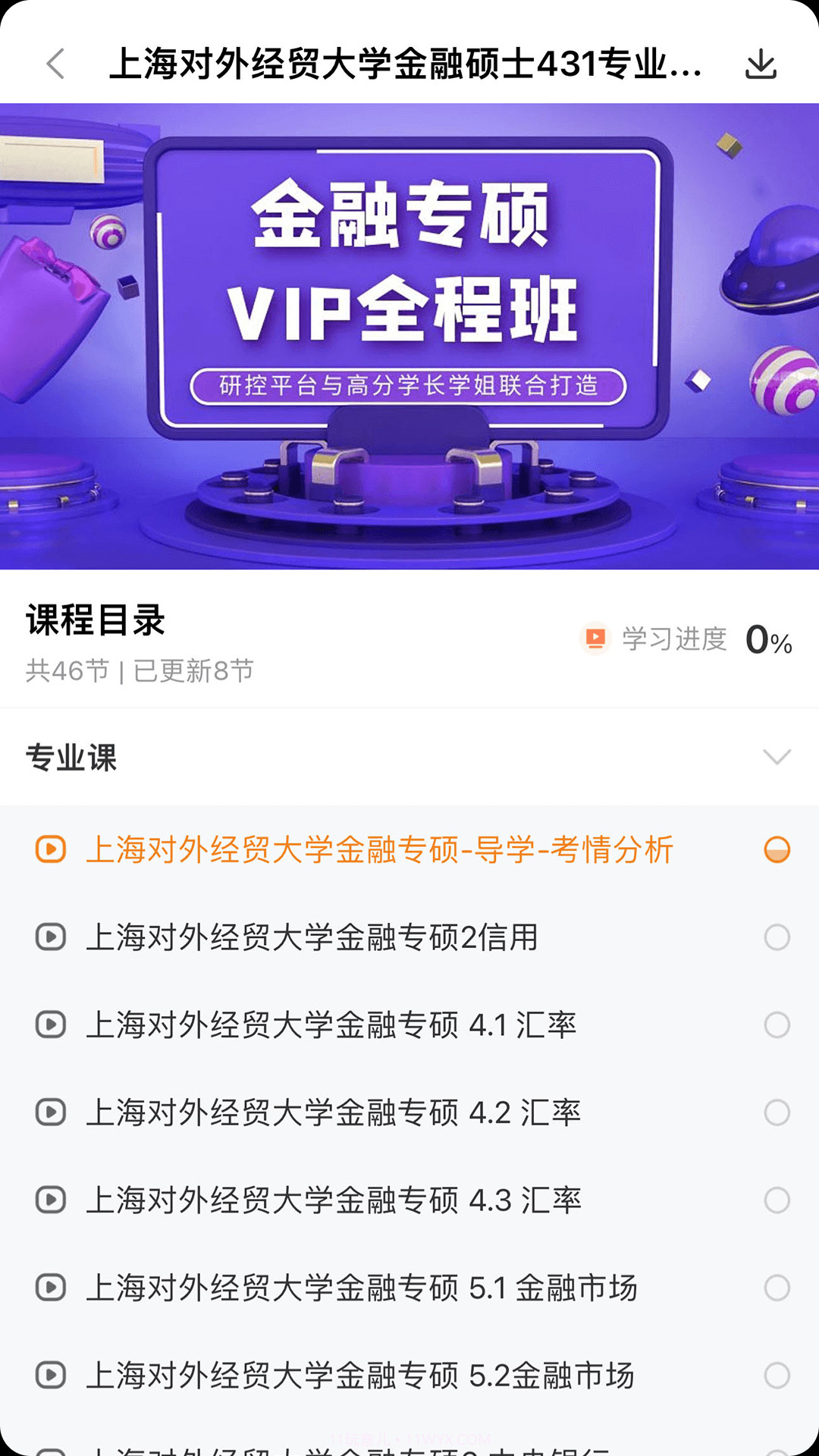Open lesson 上海对外经贸大学金融专硕 4.2 汇率
Screen dimensions: 819x1456
point(334,1112)
